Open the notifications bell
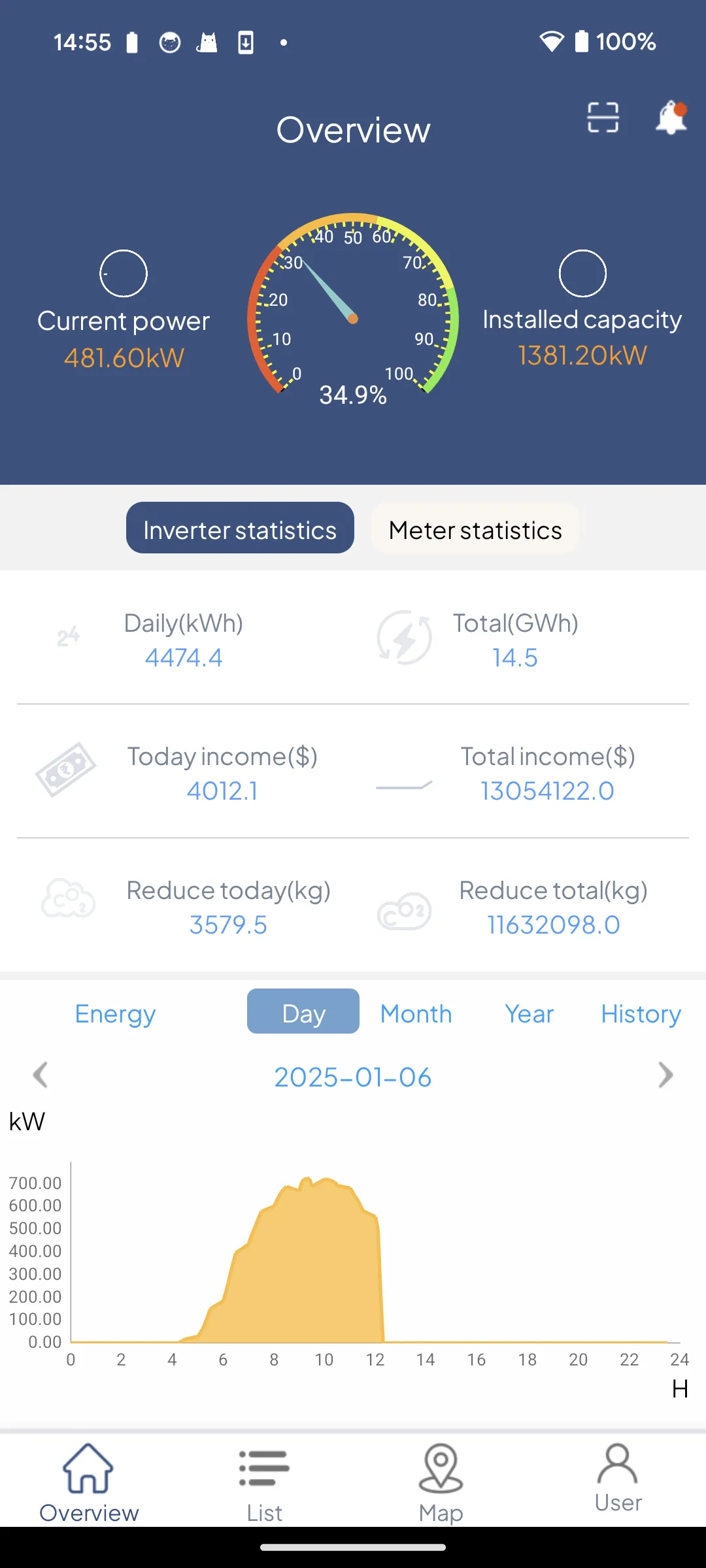This screenshot has width=706, height=1568. pos(671,118)
